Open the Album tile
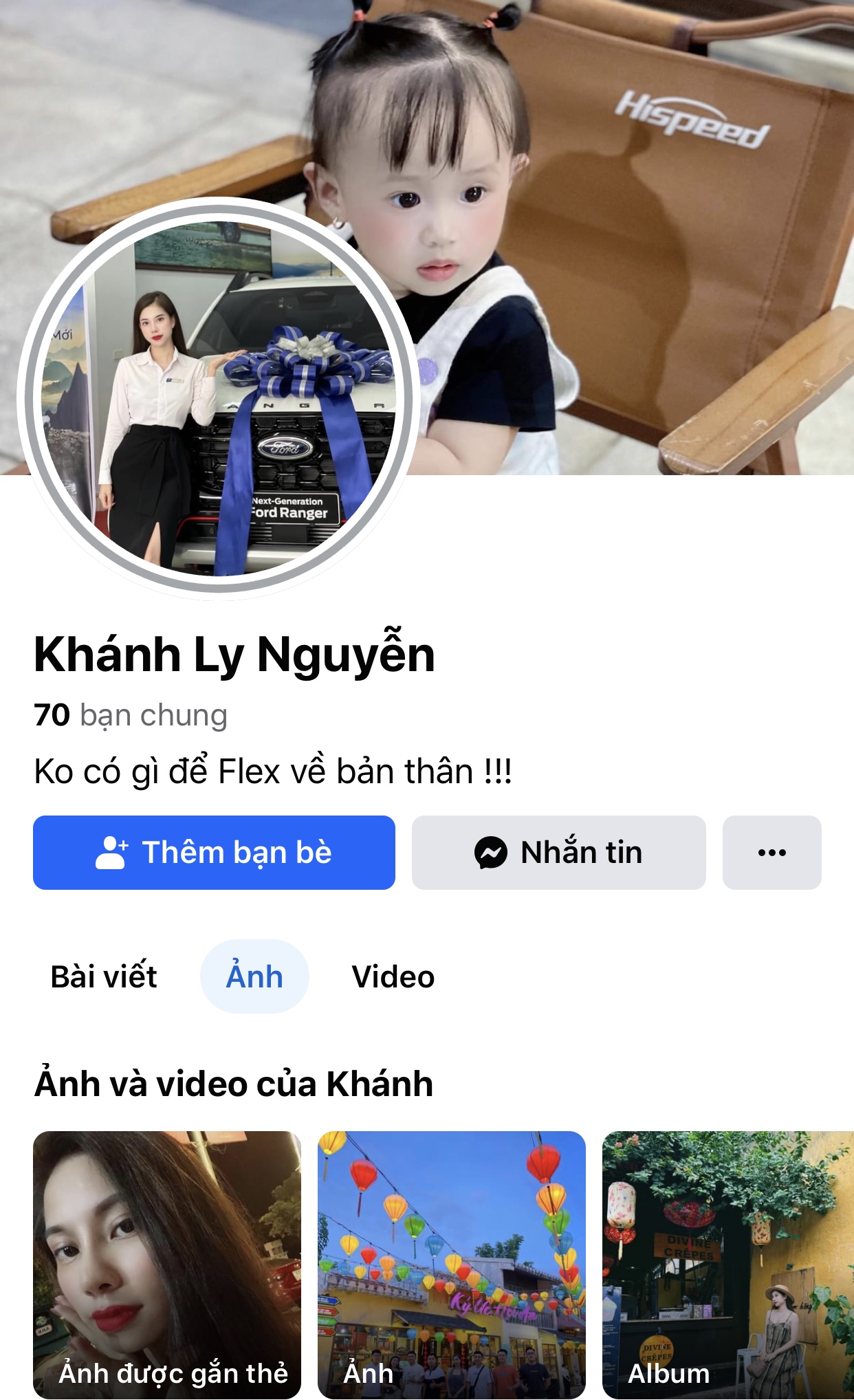The image size is (854, 1400). tap(727, 1264)
